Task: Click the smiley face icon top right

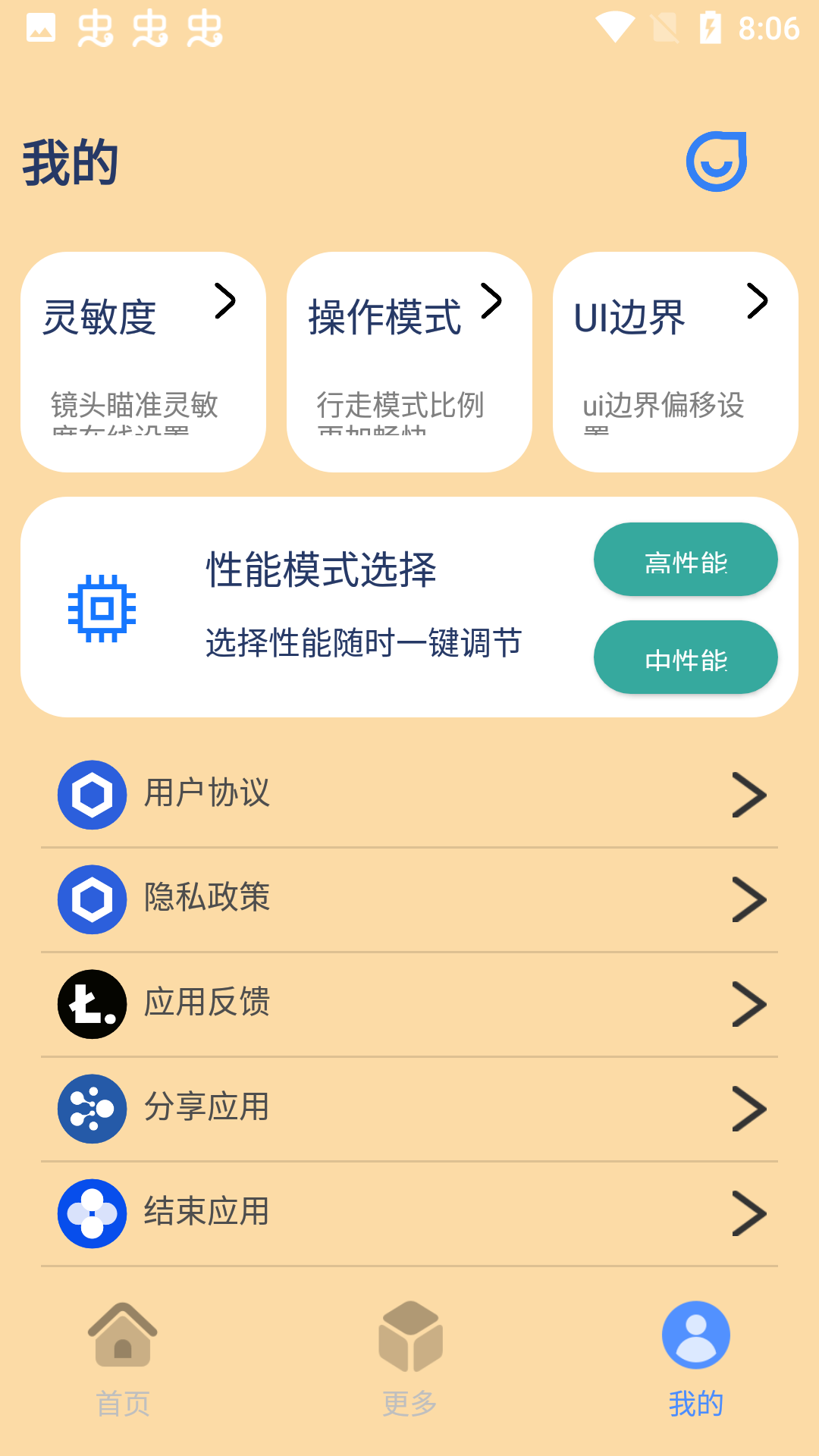Action: 717,159
